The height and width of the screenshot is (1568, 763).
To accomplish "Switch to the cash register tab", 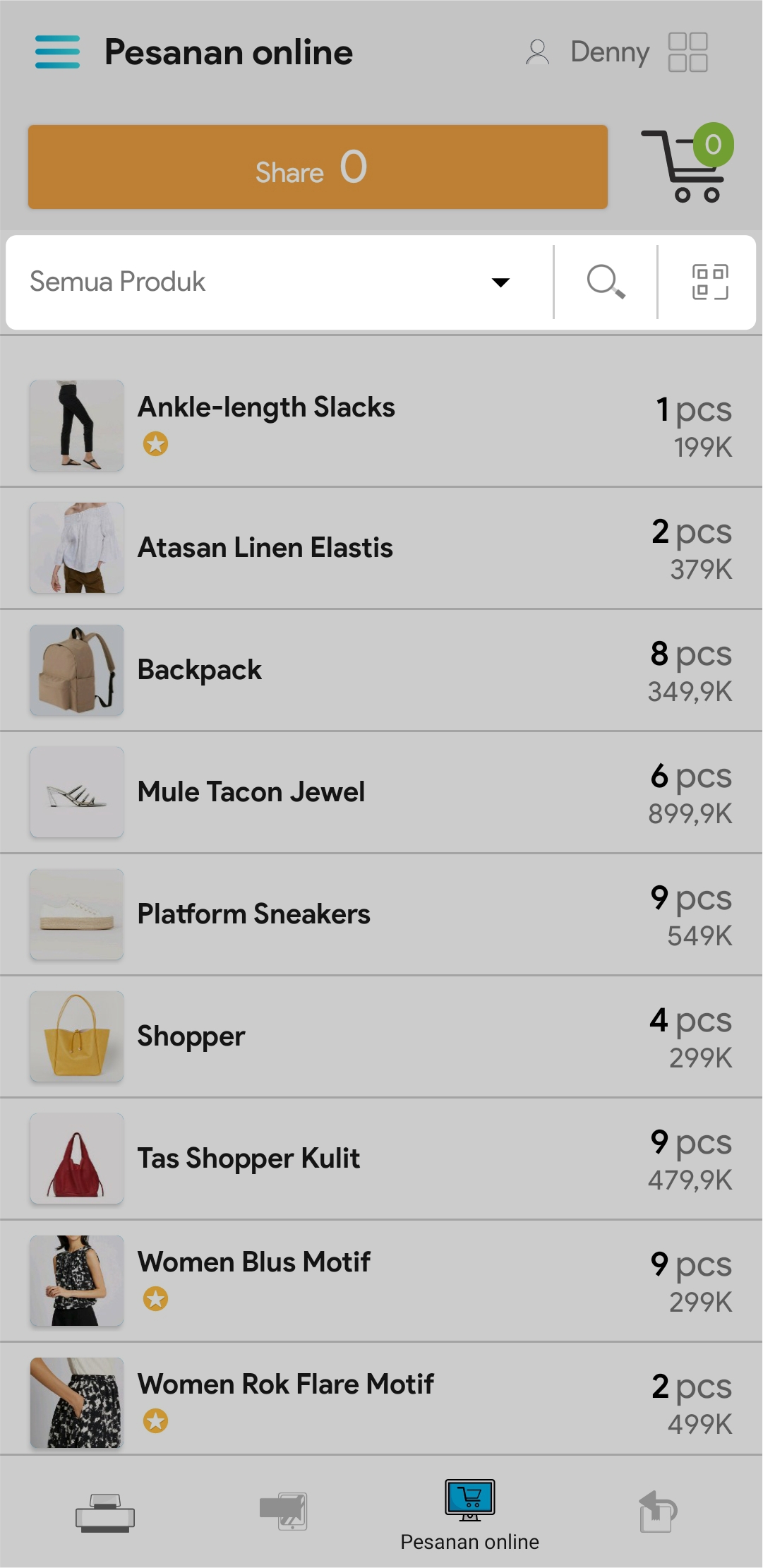I will 105,1513.
